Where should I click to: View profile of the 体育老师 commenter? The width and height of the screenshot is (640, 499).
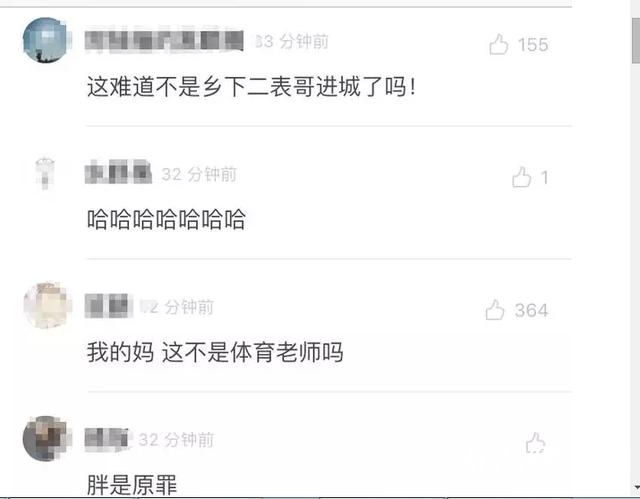click(46, 305)
